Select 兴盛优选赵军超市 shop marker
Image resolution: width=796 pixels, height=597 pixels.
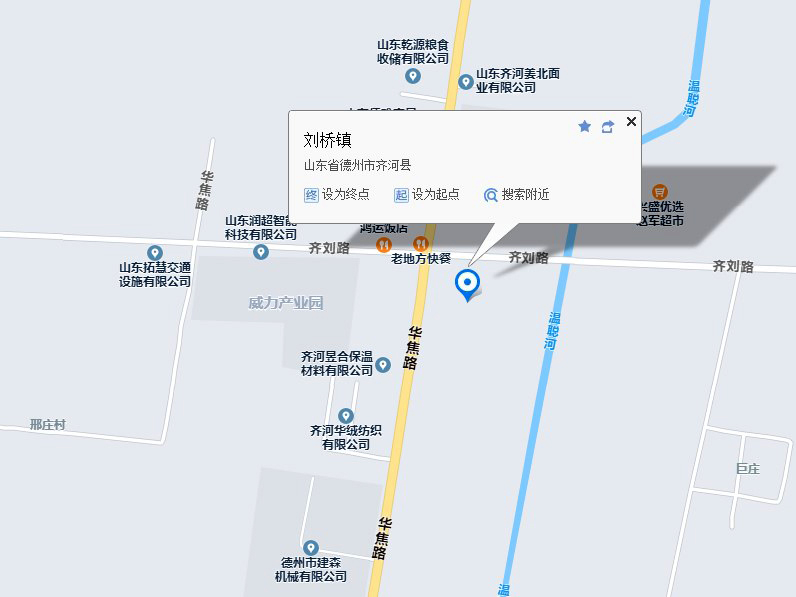pyautogui.click(x=660, y=191)
